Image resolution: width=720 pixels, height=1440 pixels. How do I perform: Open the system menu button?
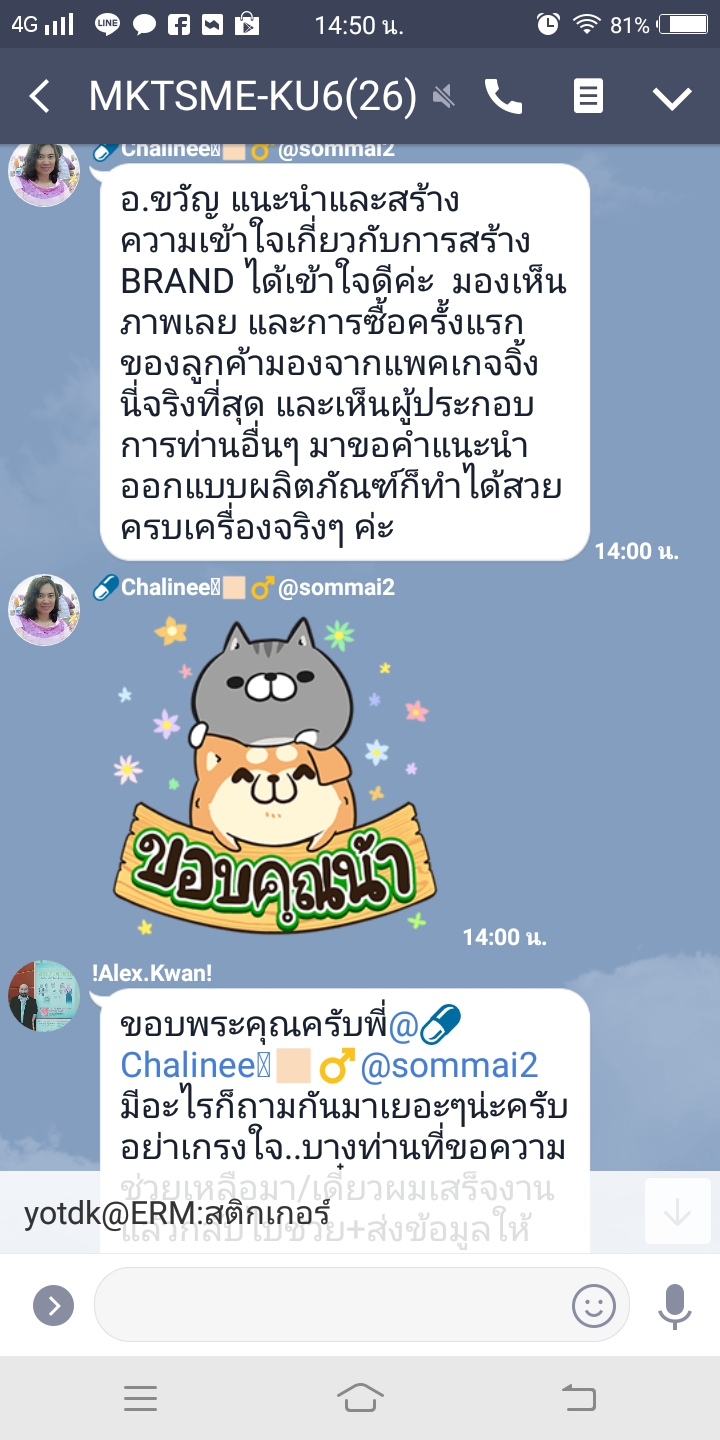[140, 1398]
